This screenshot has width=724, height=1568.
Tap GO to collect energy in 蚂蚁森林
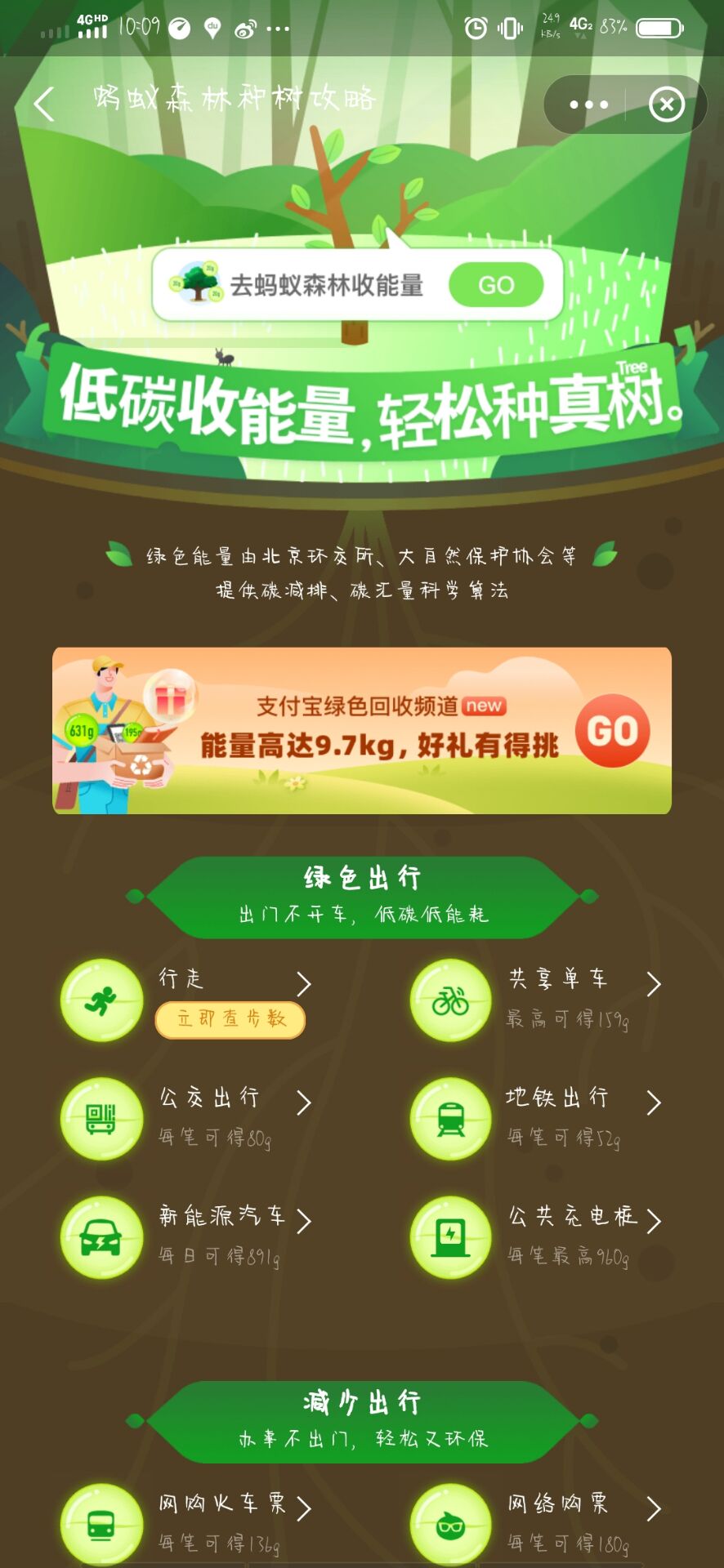495,285
